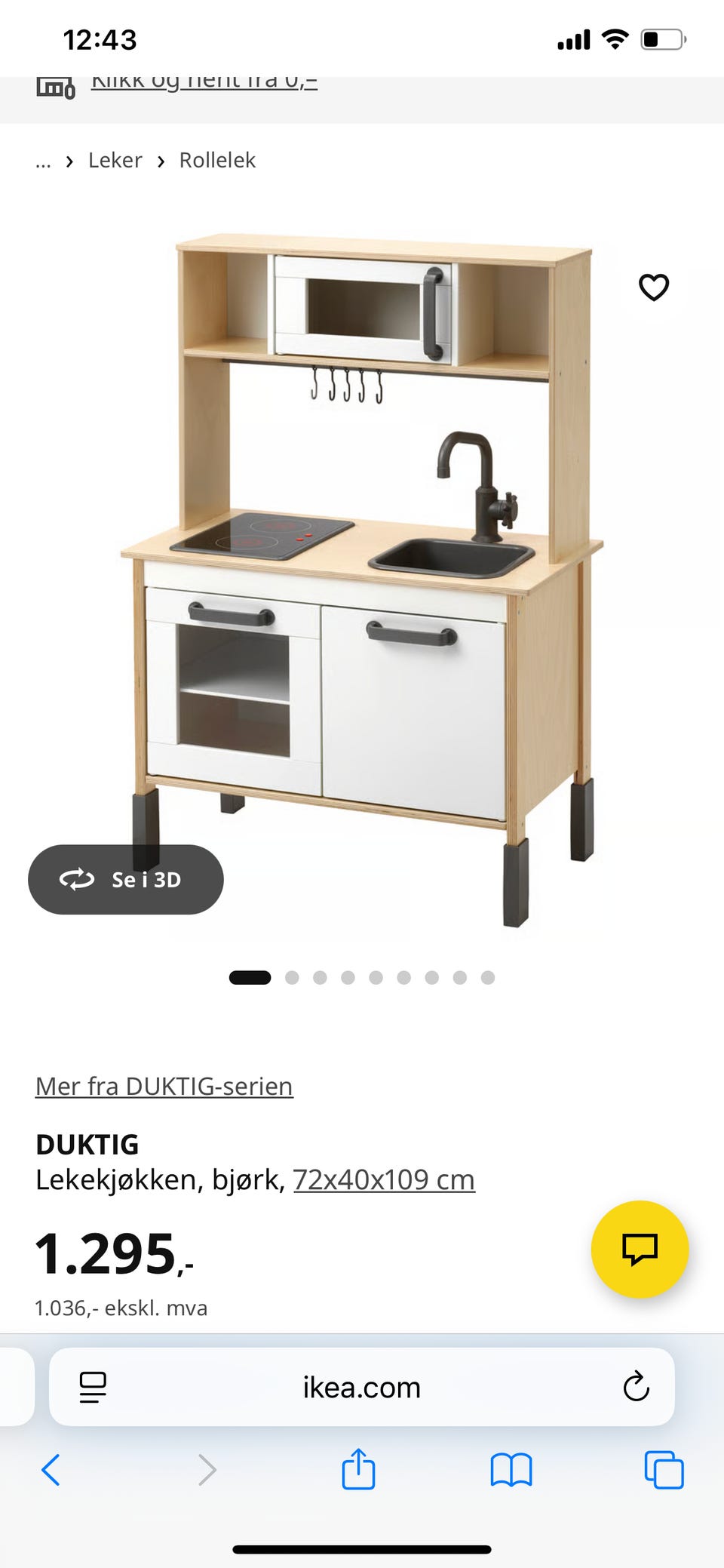Open the 72x40x109 cm dimensions link
Screen dimensions: 724x1568
tap(384, 1179)
